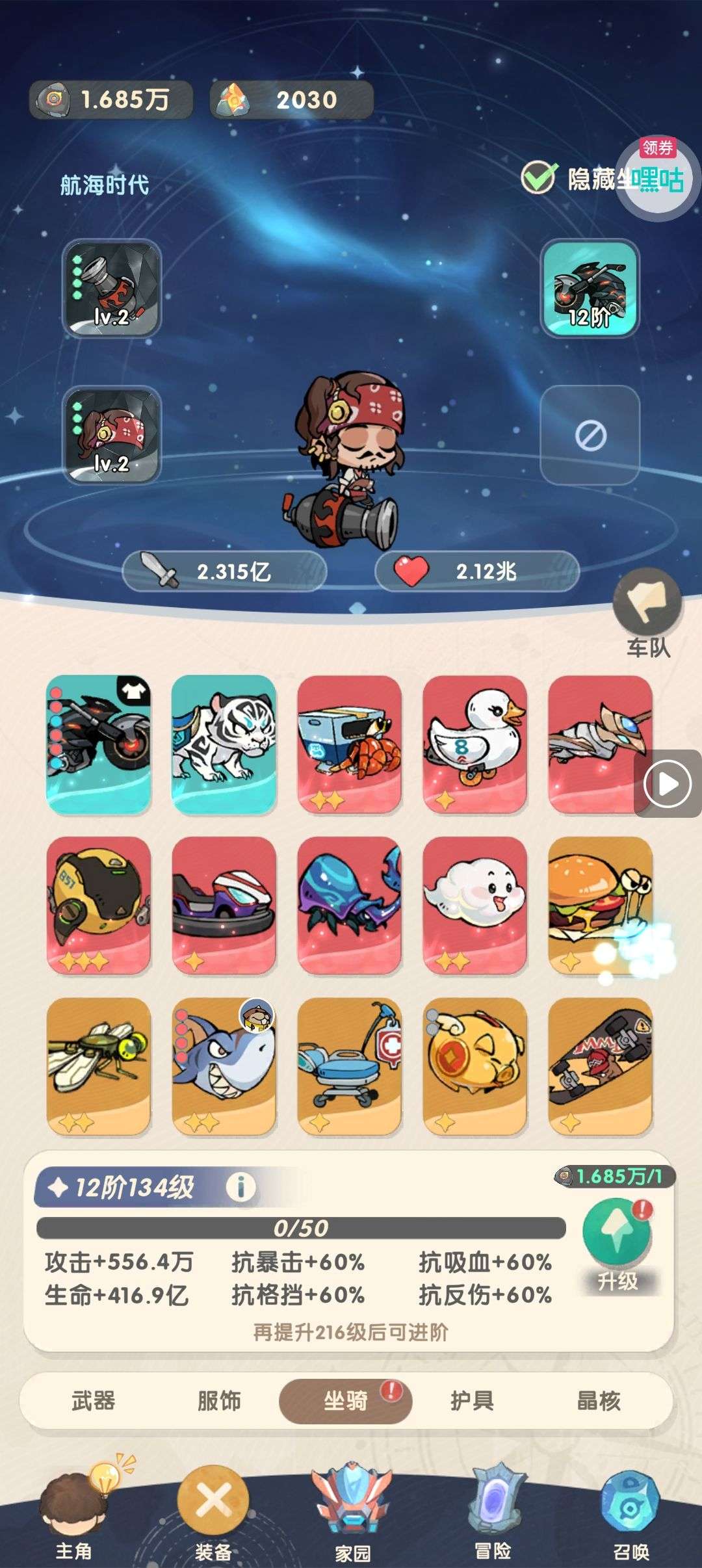Switch to the 晶核 tab
Viewport: 702px width, 1568px height.
click(x=598, y=1400)
